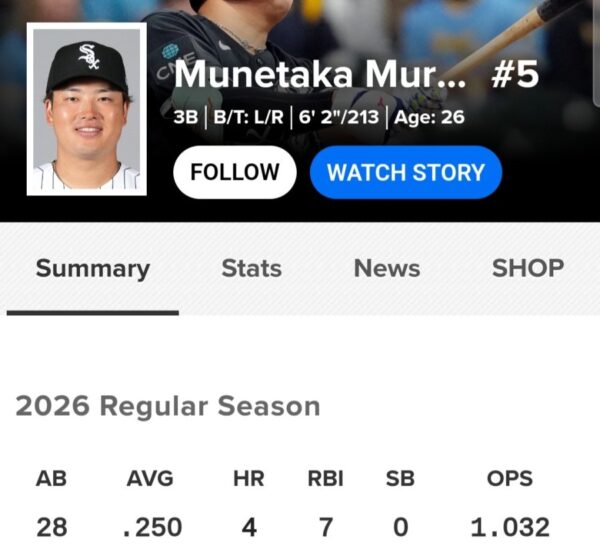Select the Summary tab
600x559 pixels.
click(93, 268)
